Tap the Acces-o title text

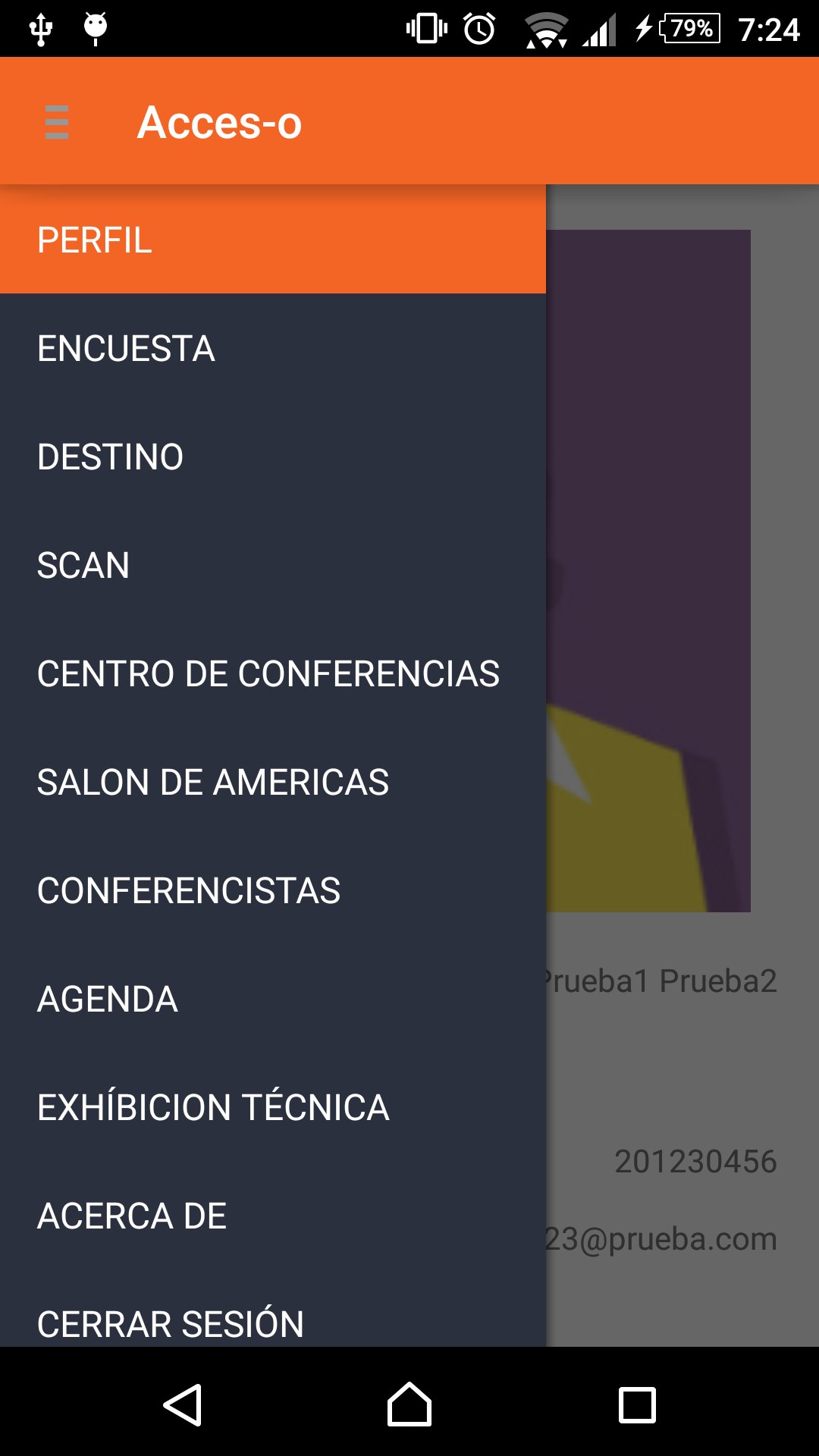[x=219, y=122]
